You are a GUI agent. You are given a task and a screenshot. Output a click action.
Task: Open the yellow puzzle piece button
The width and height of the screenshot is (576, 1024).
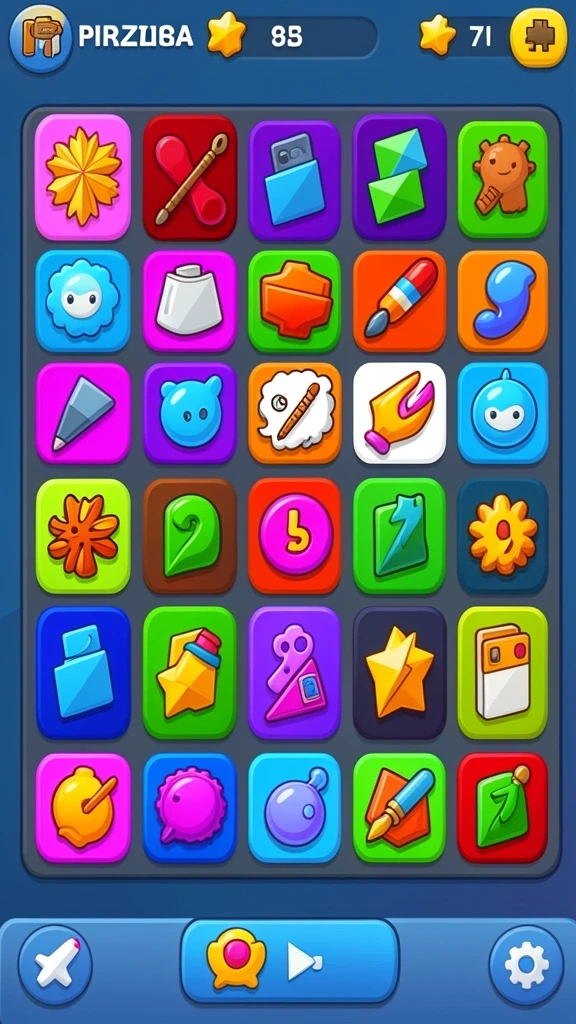539,38
